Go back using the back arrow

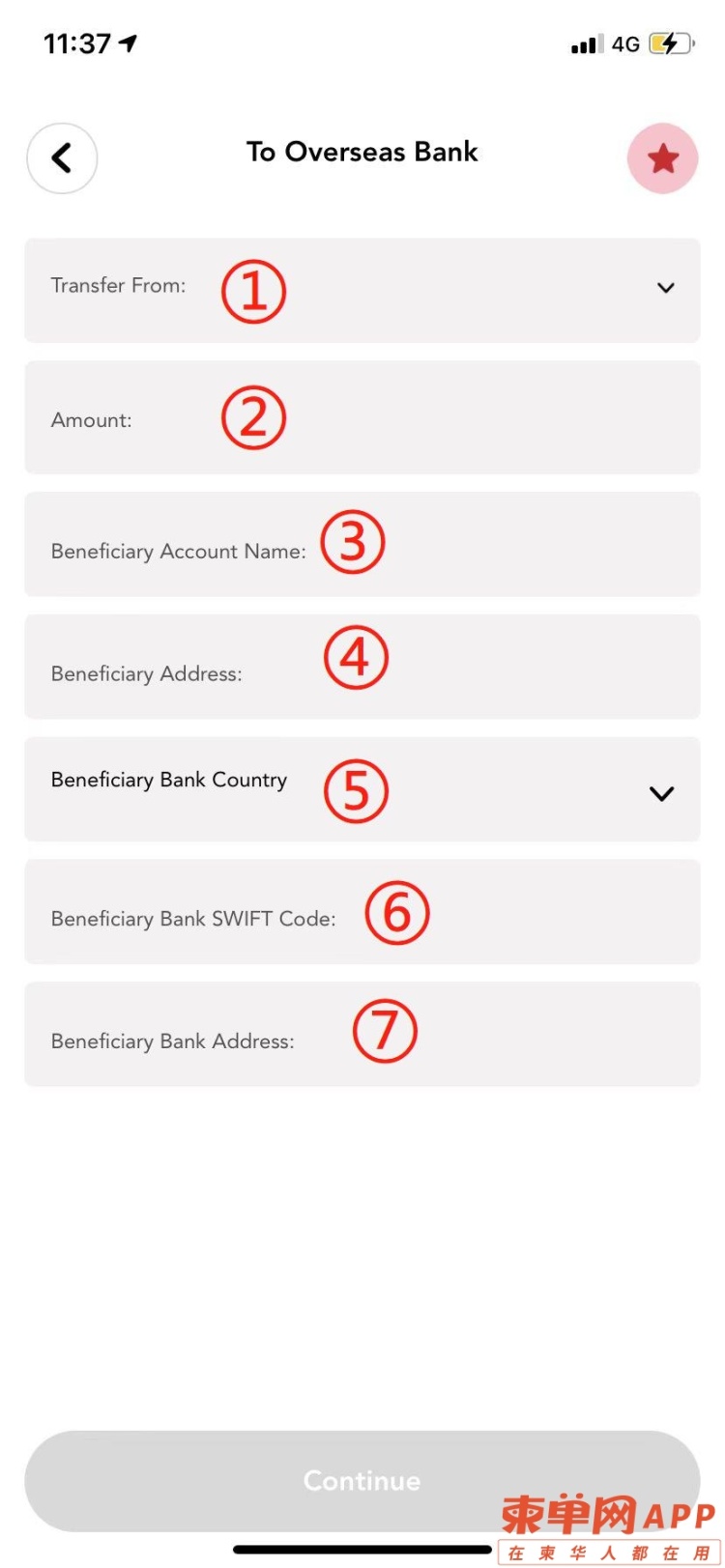click(x=62, y=158)
